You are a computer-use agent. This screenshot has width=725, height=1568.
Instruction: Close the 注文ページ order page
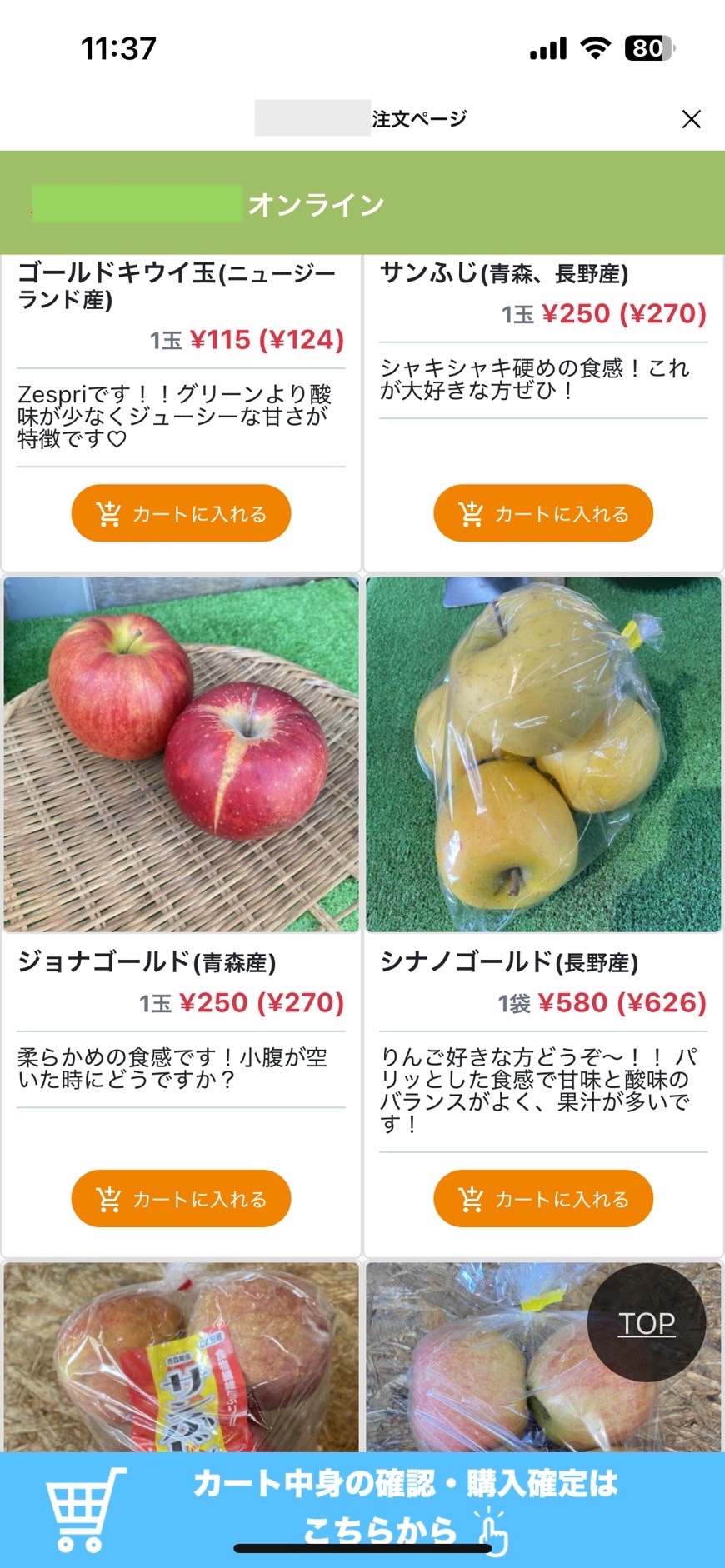tap(691, 119)
